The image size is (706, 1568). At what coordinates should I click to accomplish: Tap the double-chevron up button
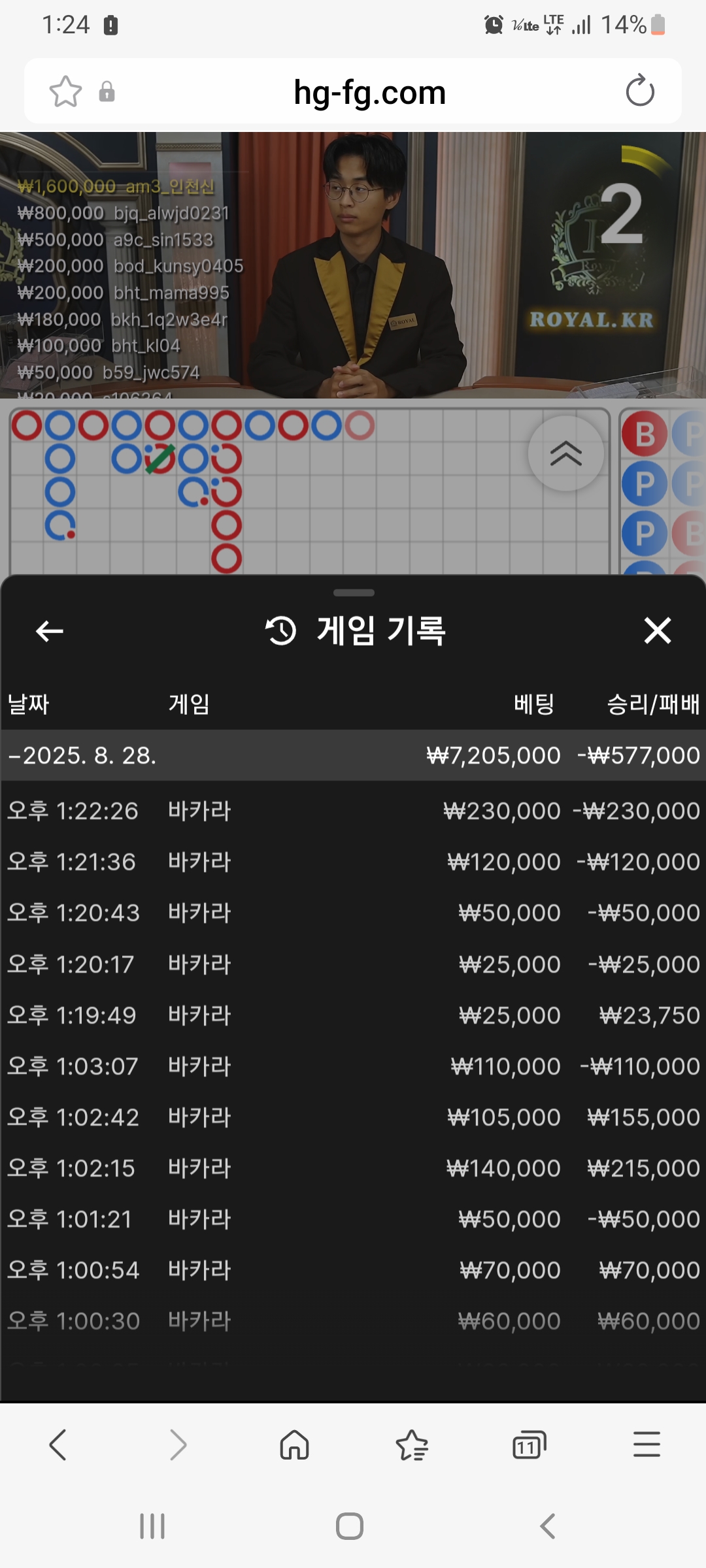click(565, 453)
